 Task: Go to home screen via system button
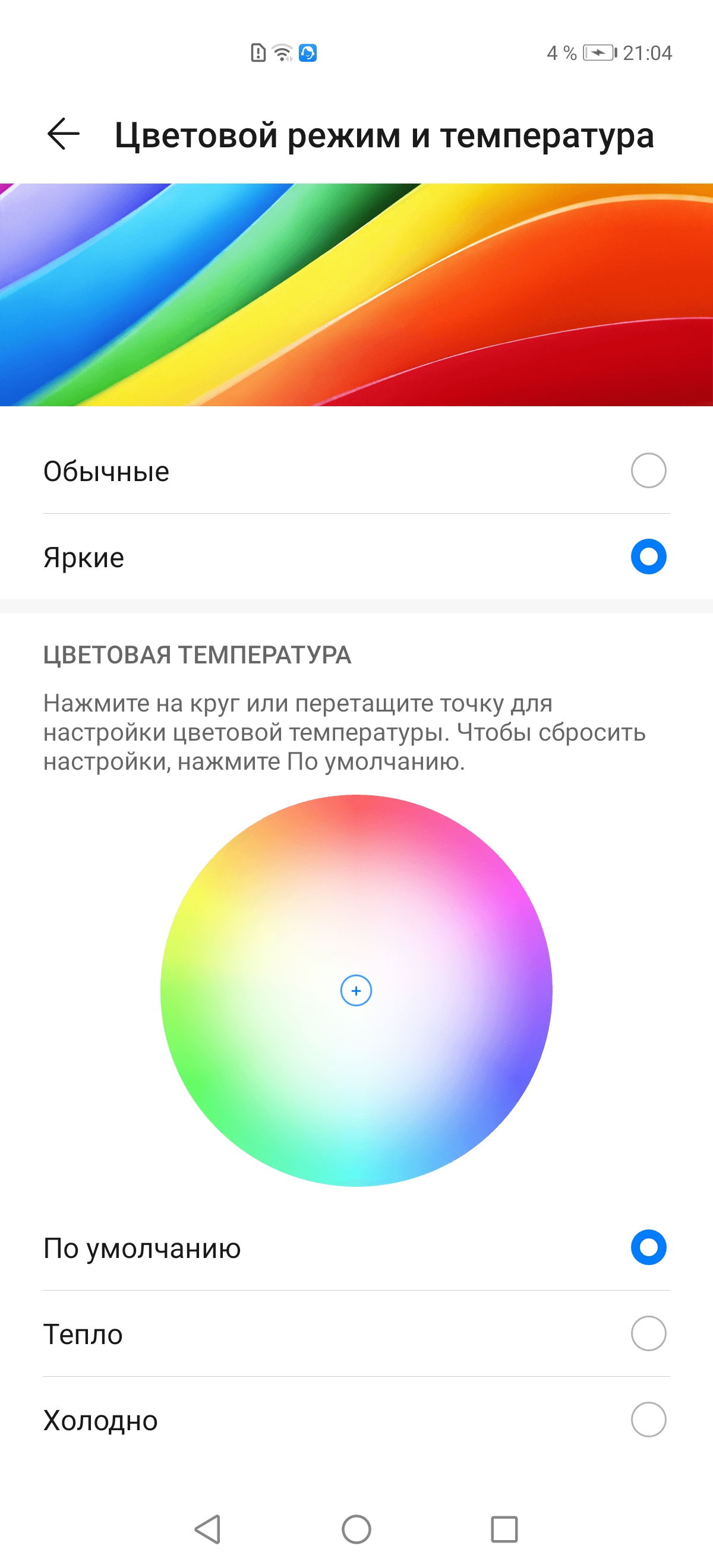click(356, 1529)
